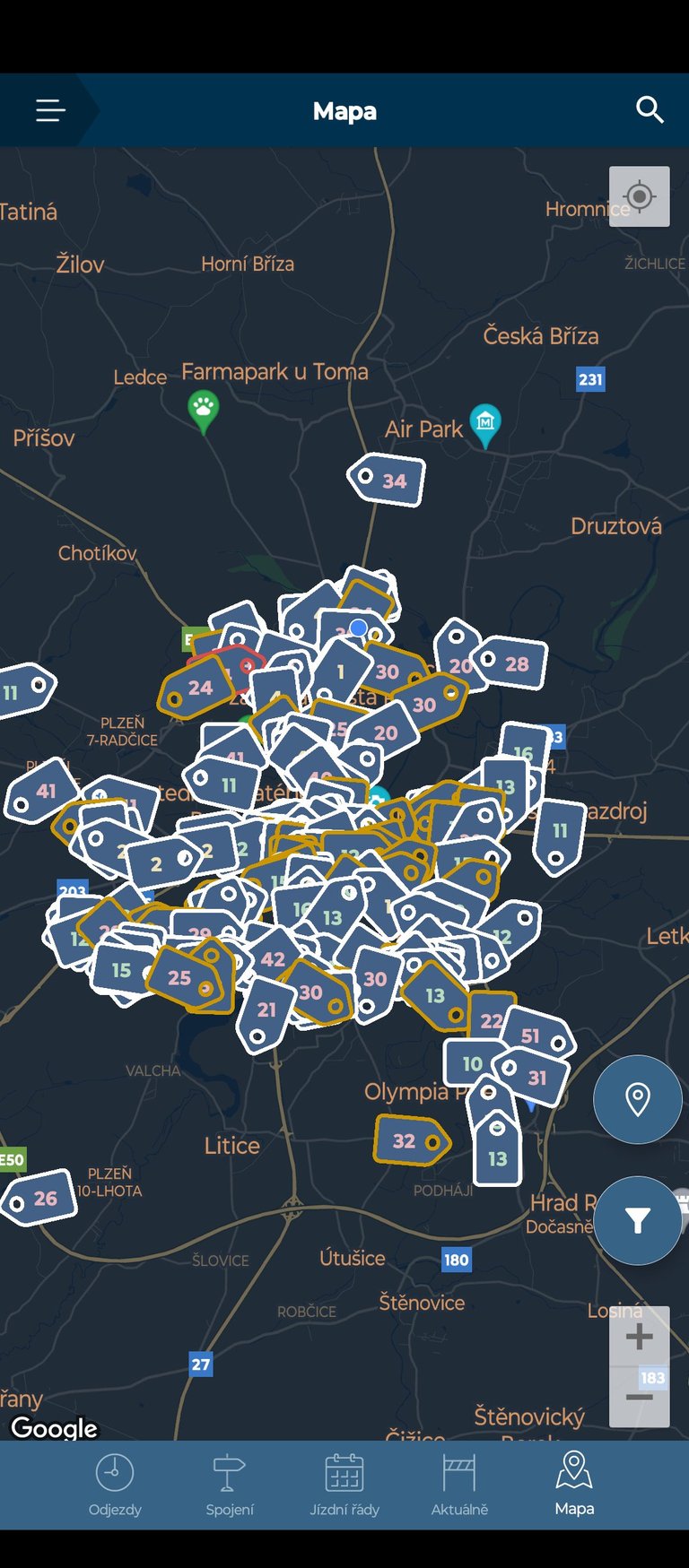Select the stop marker labeled 28
Screen dimensions: 689x1568
[x=509, y=663]
